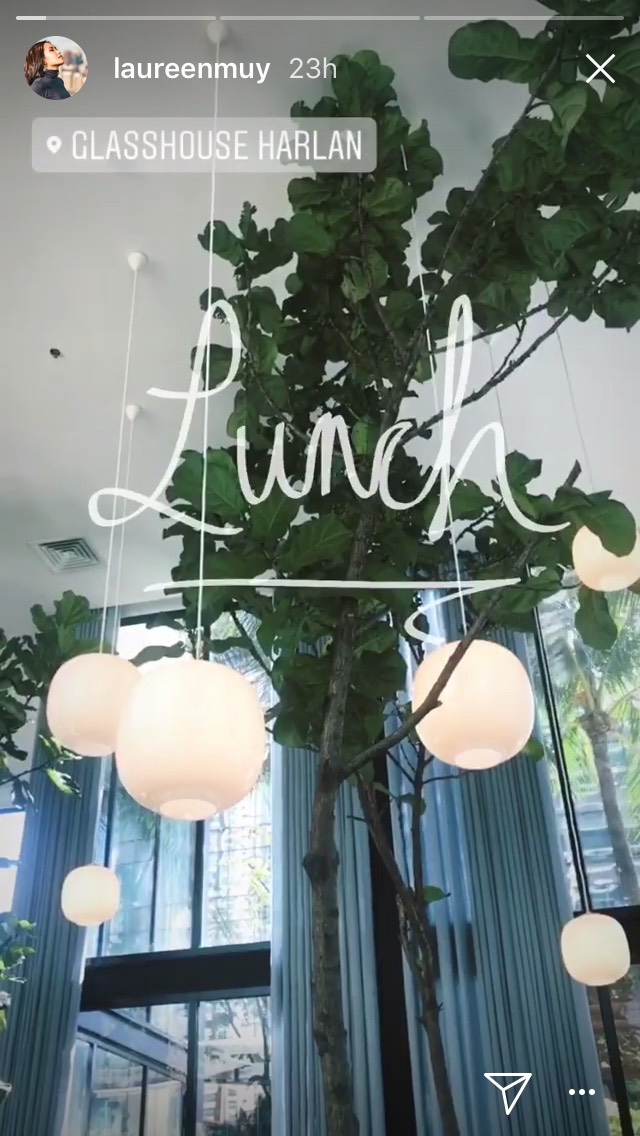Tap the laureenmuy username
640x1136 pixels.
pos(192,70)
